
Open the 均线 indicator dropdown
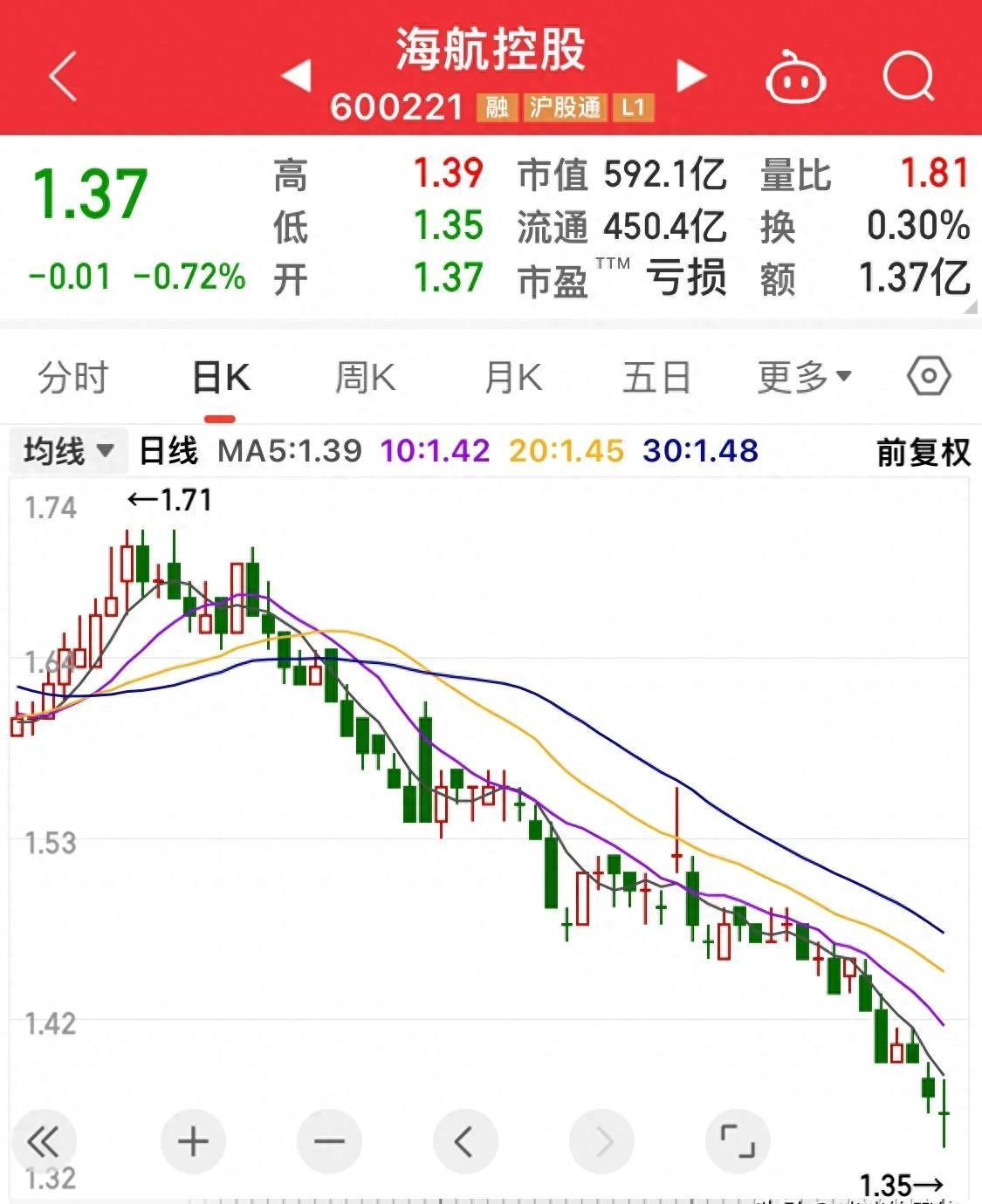68,453
